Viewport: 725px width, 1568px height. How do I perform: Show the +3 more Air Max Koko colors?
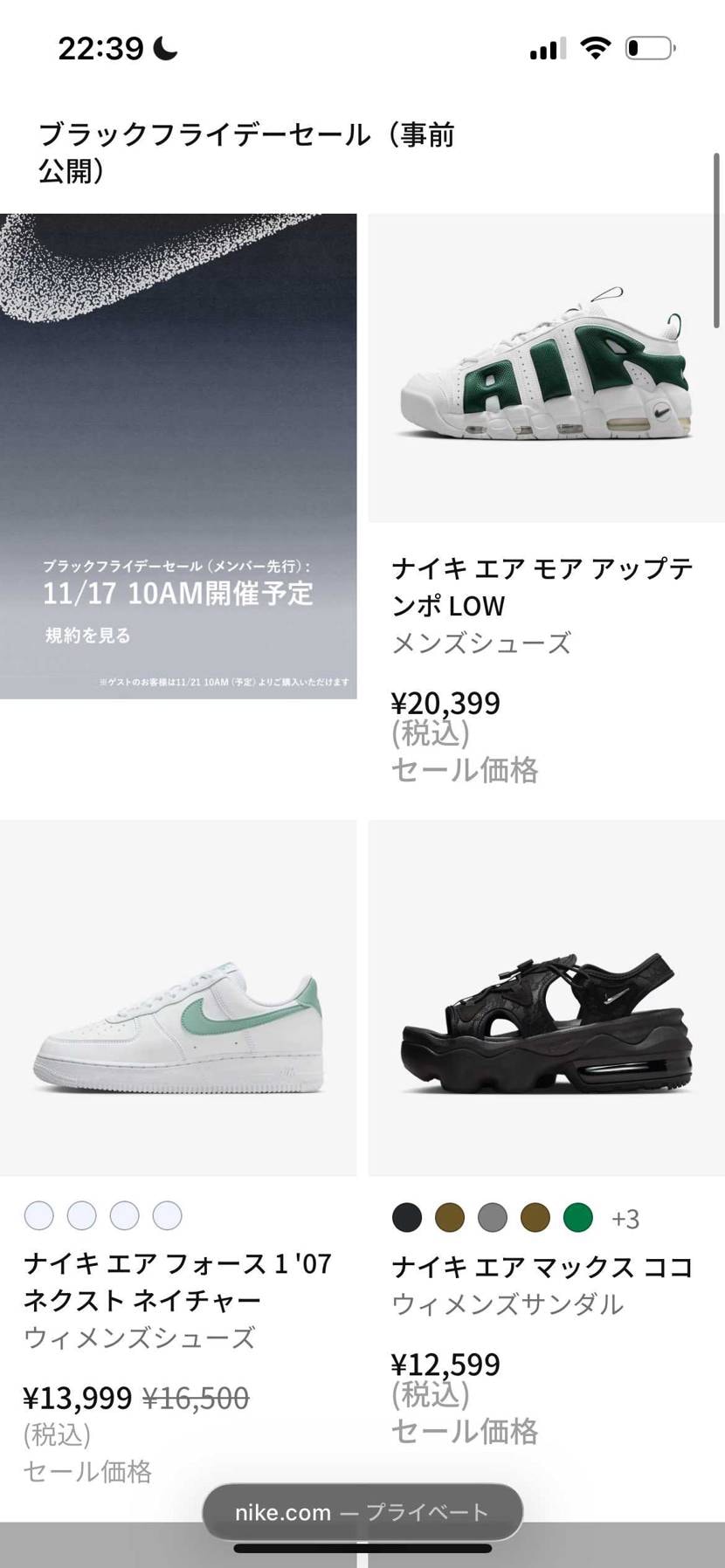coord(625,1218)
